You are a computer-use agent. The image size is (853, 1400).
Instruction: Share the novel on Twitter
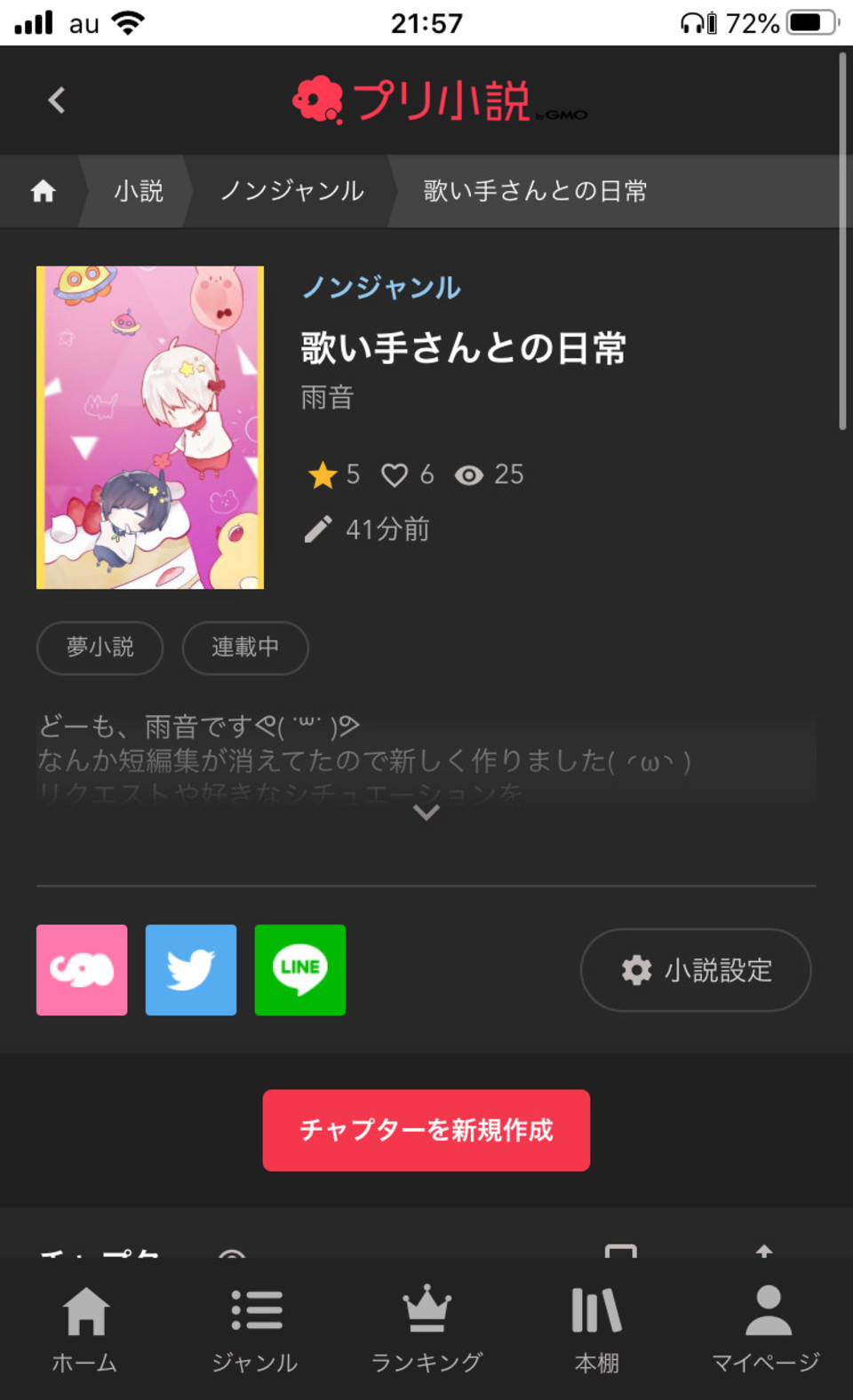click(191, 970)
